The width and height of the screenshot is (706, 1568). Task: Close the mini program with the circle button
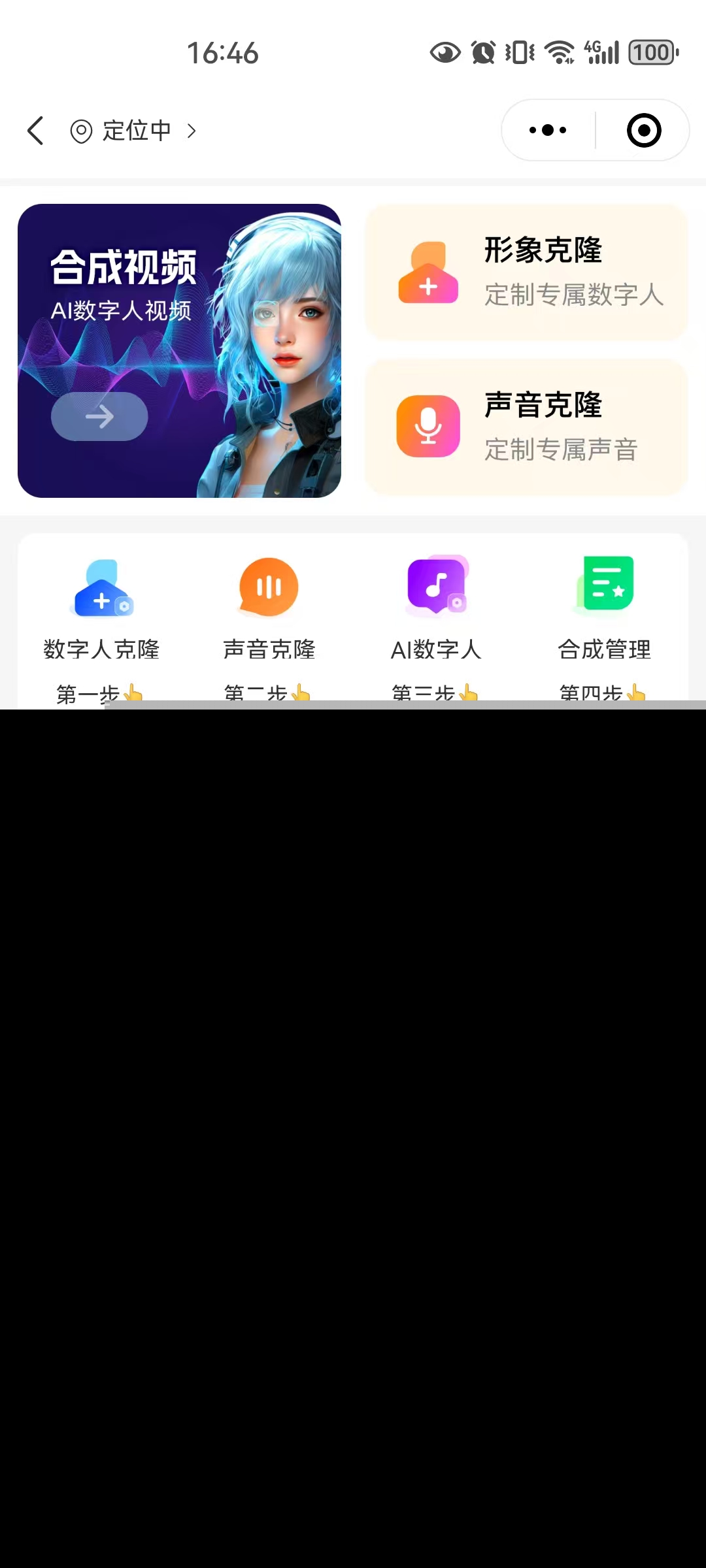(644, 130)
